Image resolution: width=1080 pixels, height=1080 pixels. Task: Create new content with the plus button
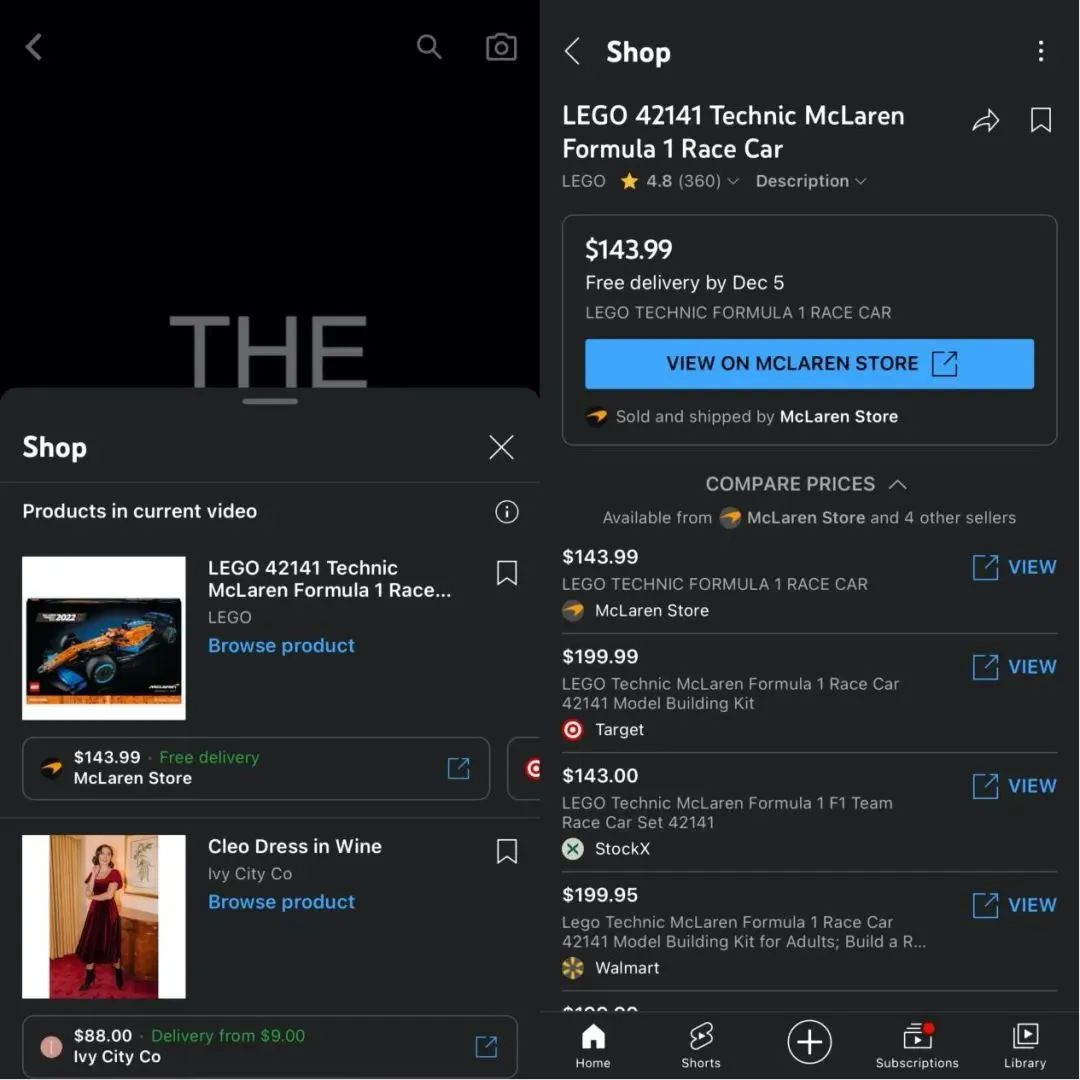[x=809, y=1043]
